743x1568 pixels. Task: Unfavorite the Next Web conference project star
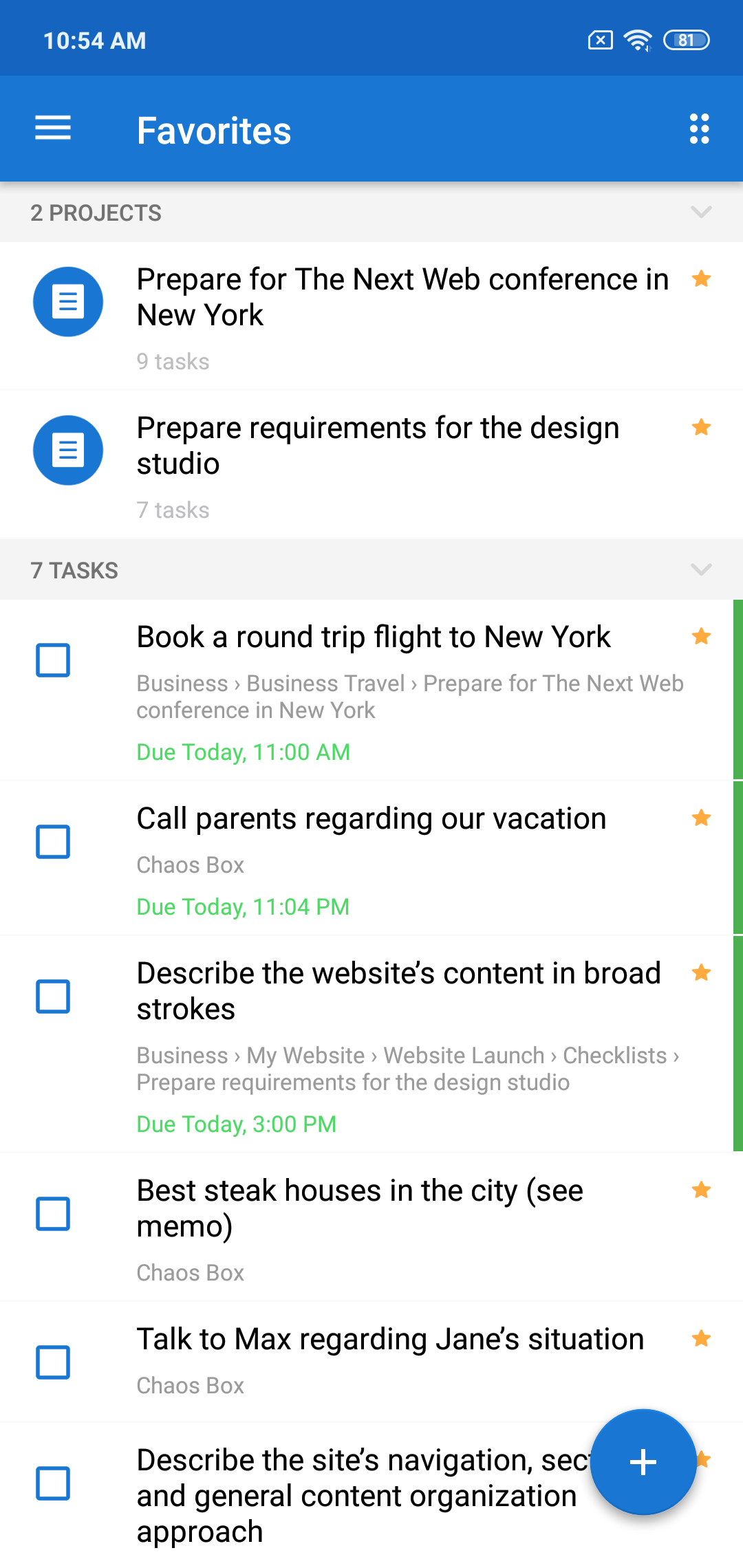pyautogui.click(x=701, y=279)
